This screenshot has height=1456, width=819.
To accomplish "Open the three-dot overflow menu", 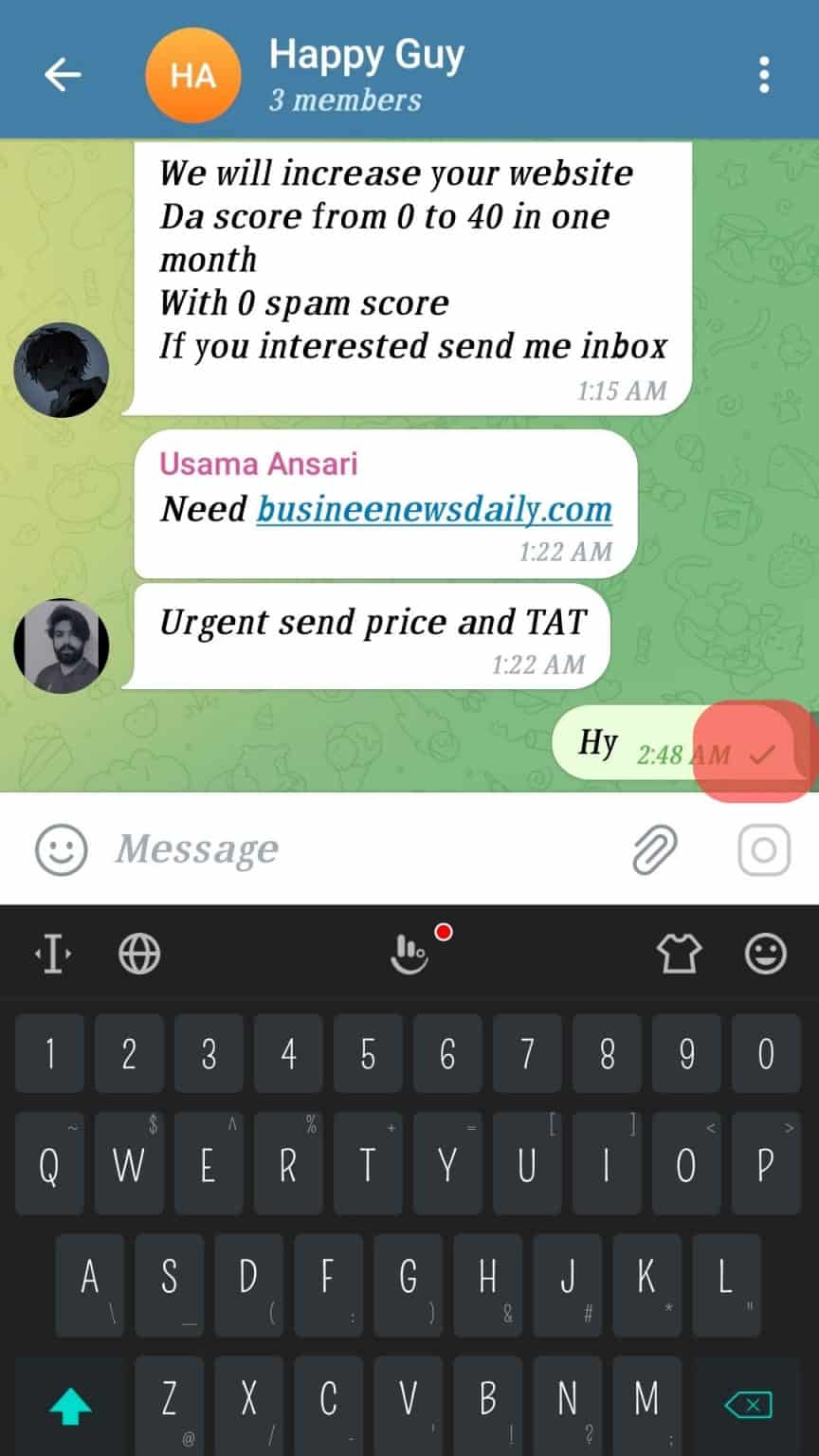I will pos(765,74).
